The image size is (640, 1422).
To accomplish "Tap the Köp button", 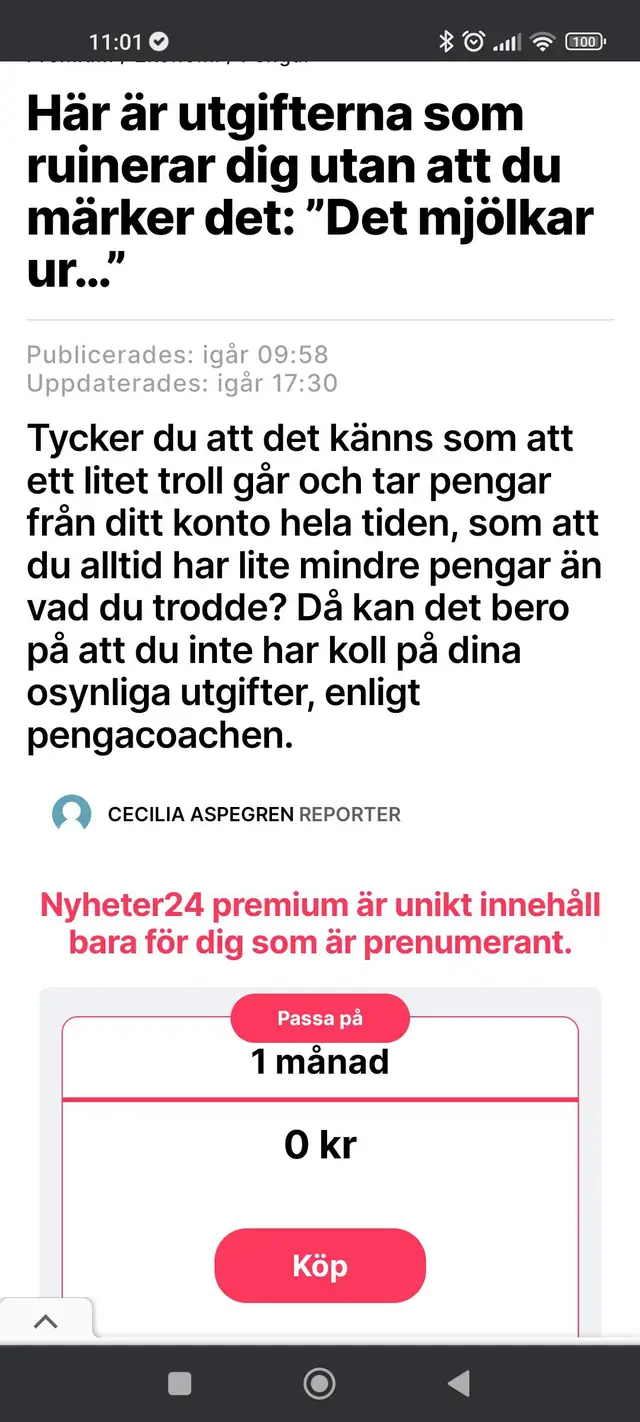I will pyautogui.click(x=320, y=1265).
